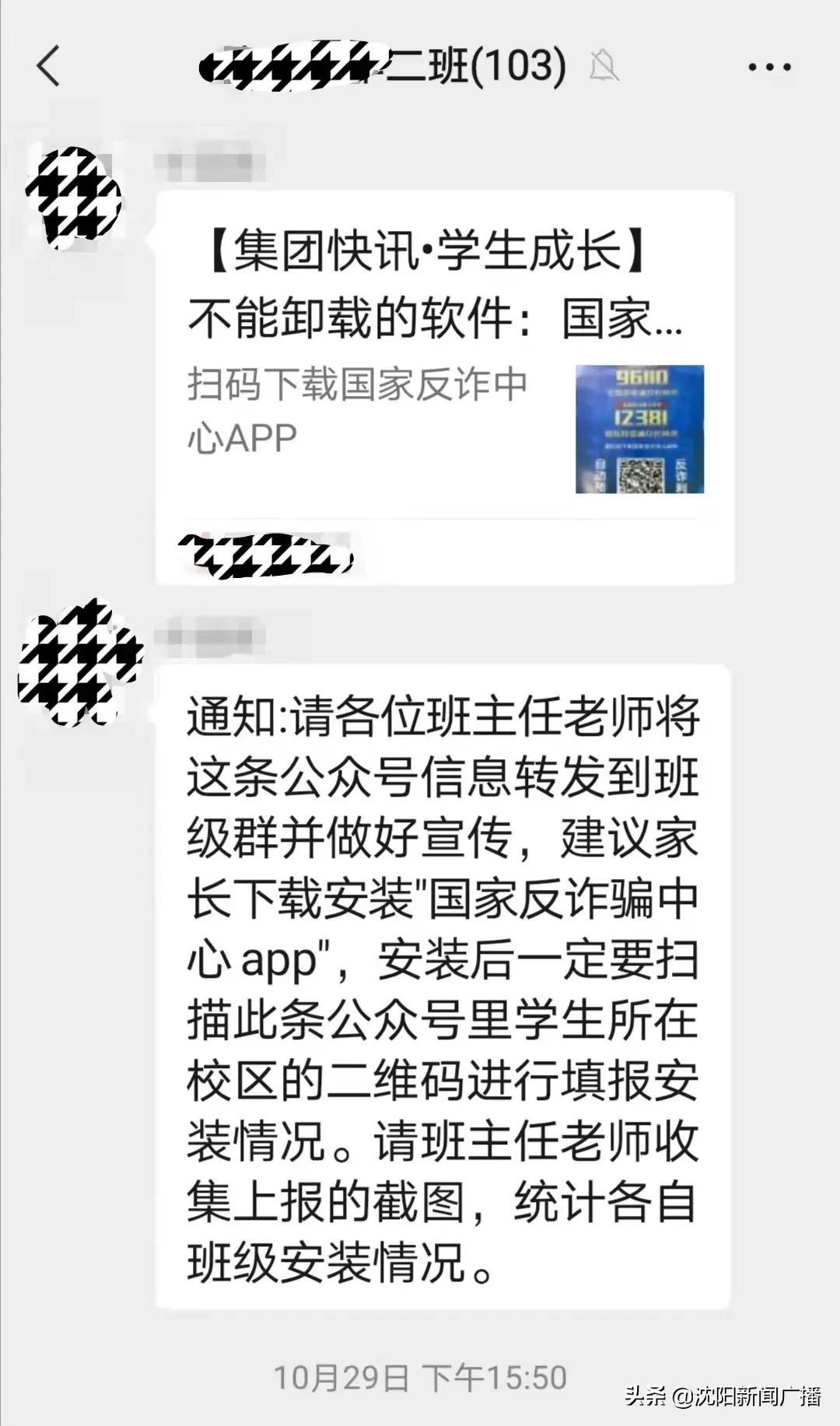This screenshot has height=1426, width=840.
Task: View profile of the article card's sender
Action: [74, 197]
